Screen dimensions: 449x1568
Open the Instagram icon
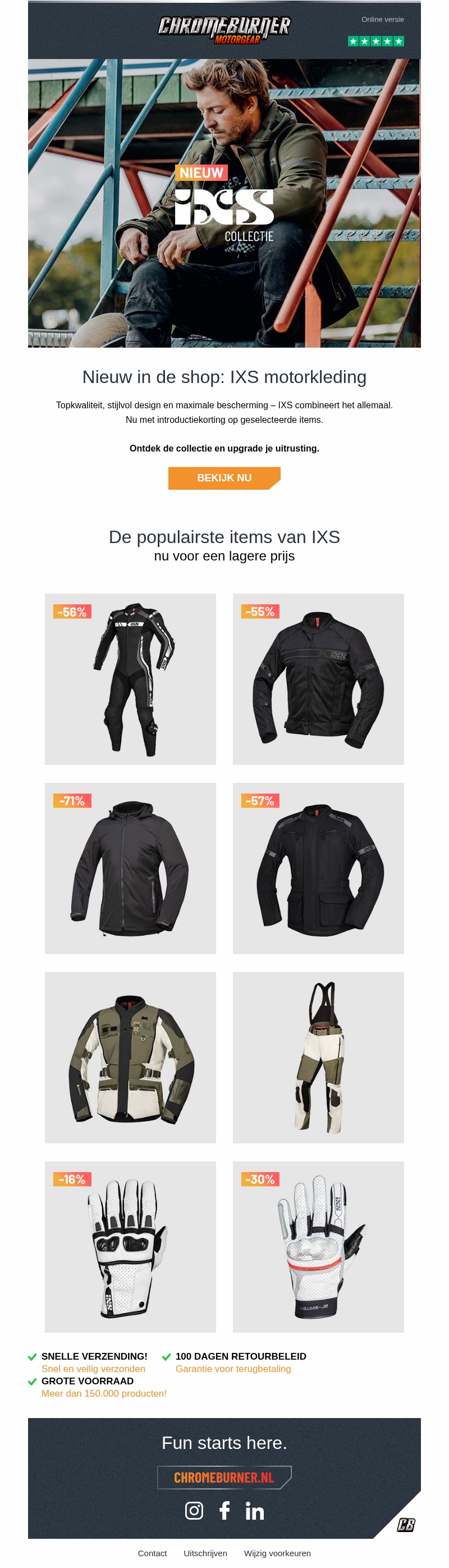pyautogui.click(x=194, y=1510)
